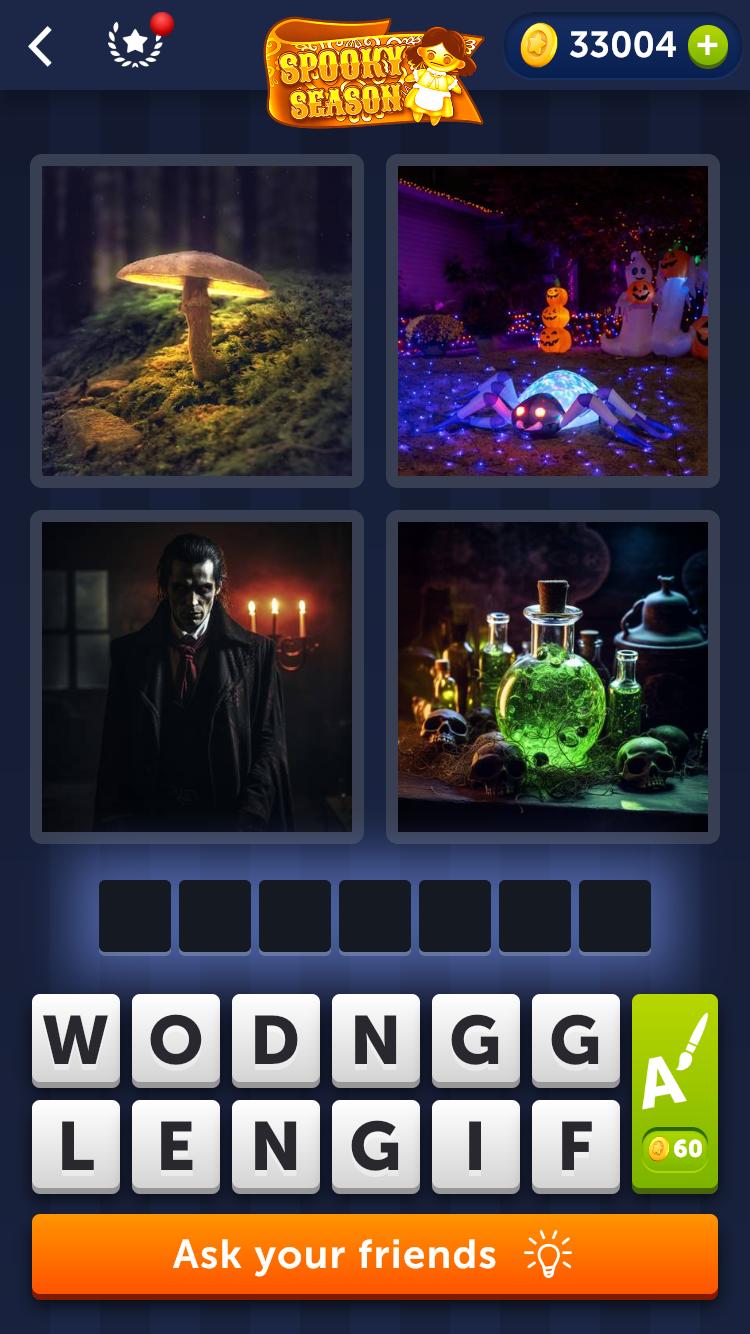Tap Ask your friends button

click(x=375, y=1254)
